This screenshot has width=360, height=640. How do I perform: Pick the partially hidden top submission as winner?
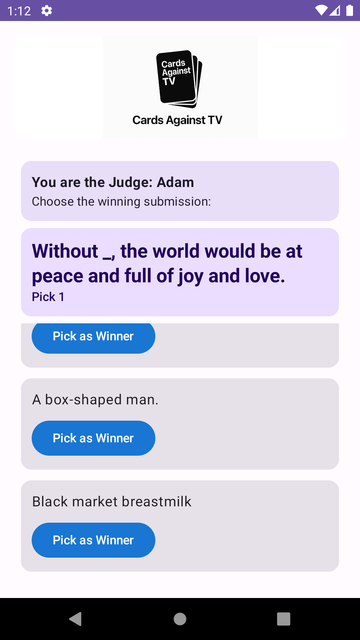[x=93, y=338]
